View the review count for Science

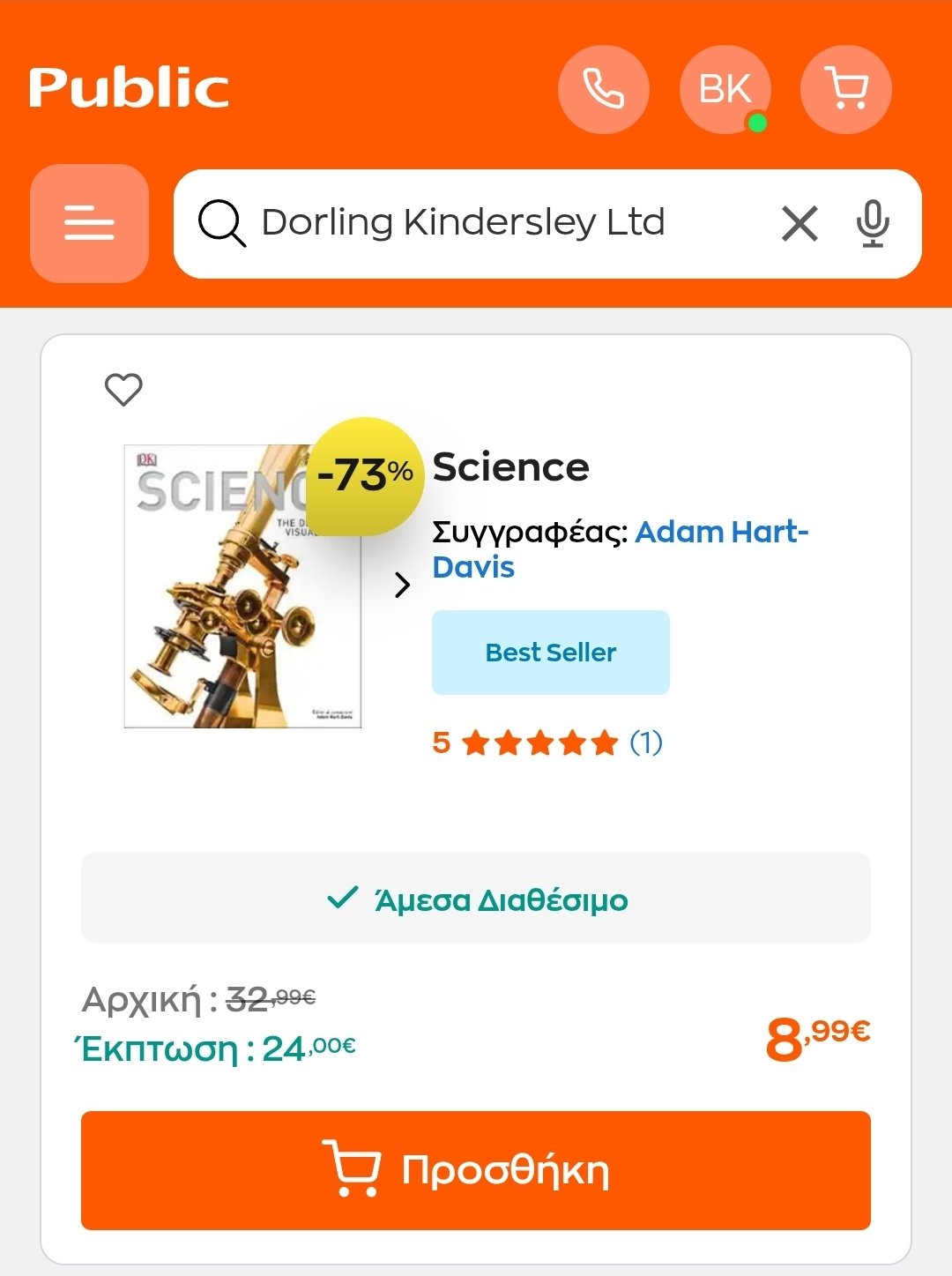coord(645,742)
